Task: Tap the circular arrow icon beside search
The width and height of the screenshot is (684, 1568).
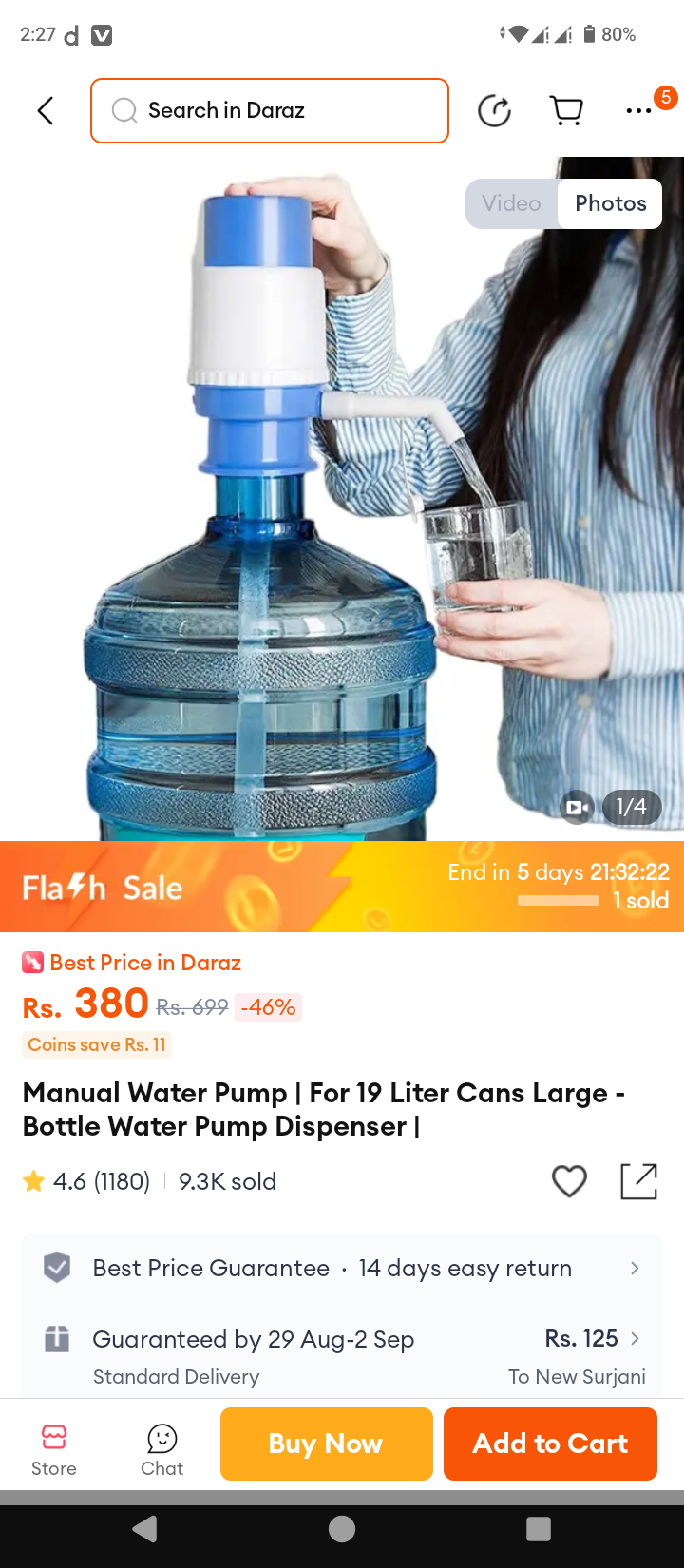Action: point(494,111)
